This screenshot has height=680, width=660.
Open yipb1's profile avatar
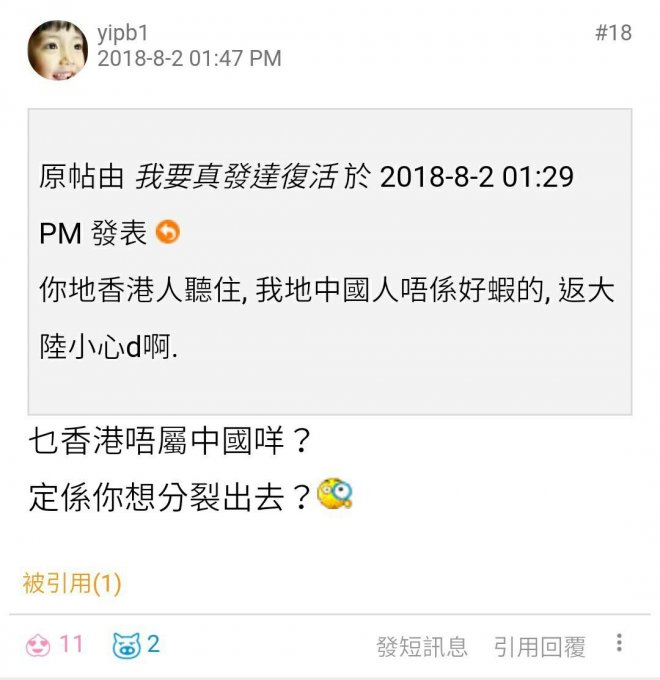click(57, 50)
